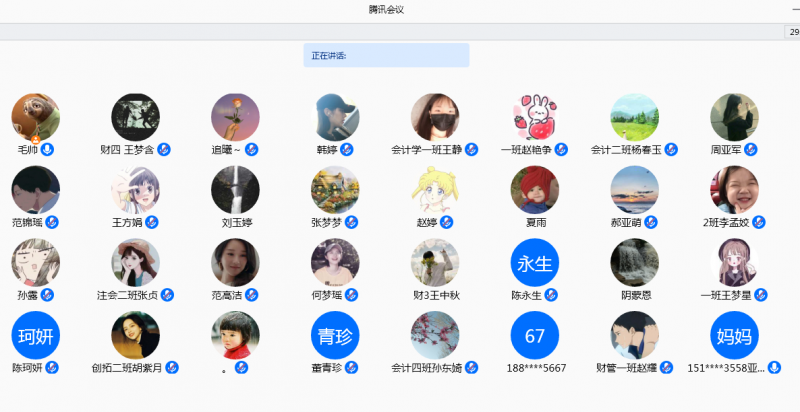The height and width of the screenshot is (412, 800).
Task: Open 董青珍's participant tile
Action: pyautogui.click(x=335, y=335)
